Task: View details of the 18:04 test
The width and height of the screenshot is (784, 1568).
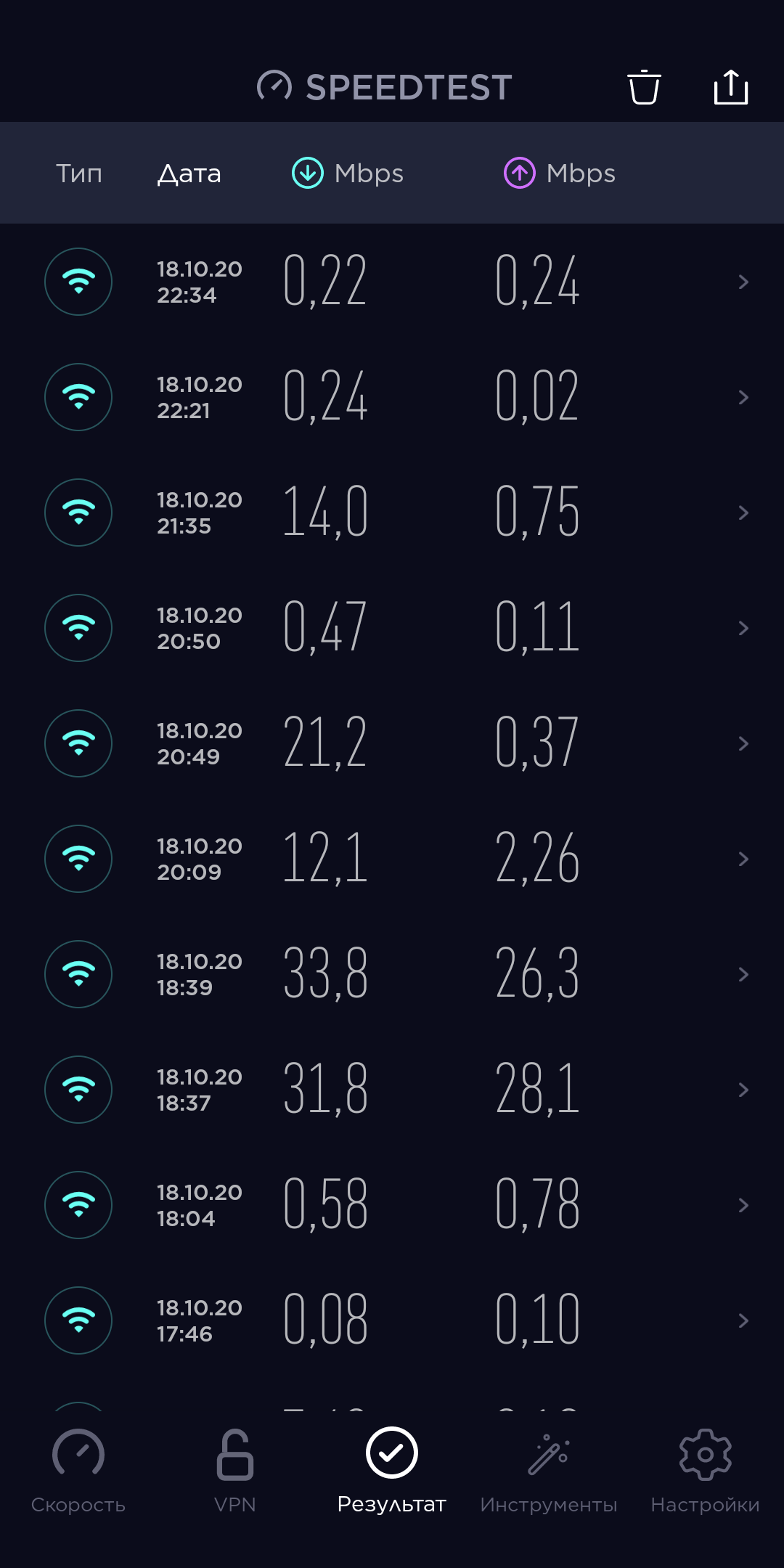Action: pyautogui.click(x=392, y=1205)
